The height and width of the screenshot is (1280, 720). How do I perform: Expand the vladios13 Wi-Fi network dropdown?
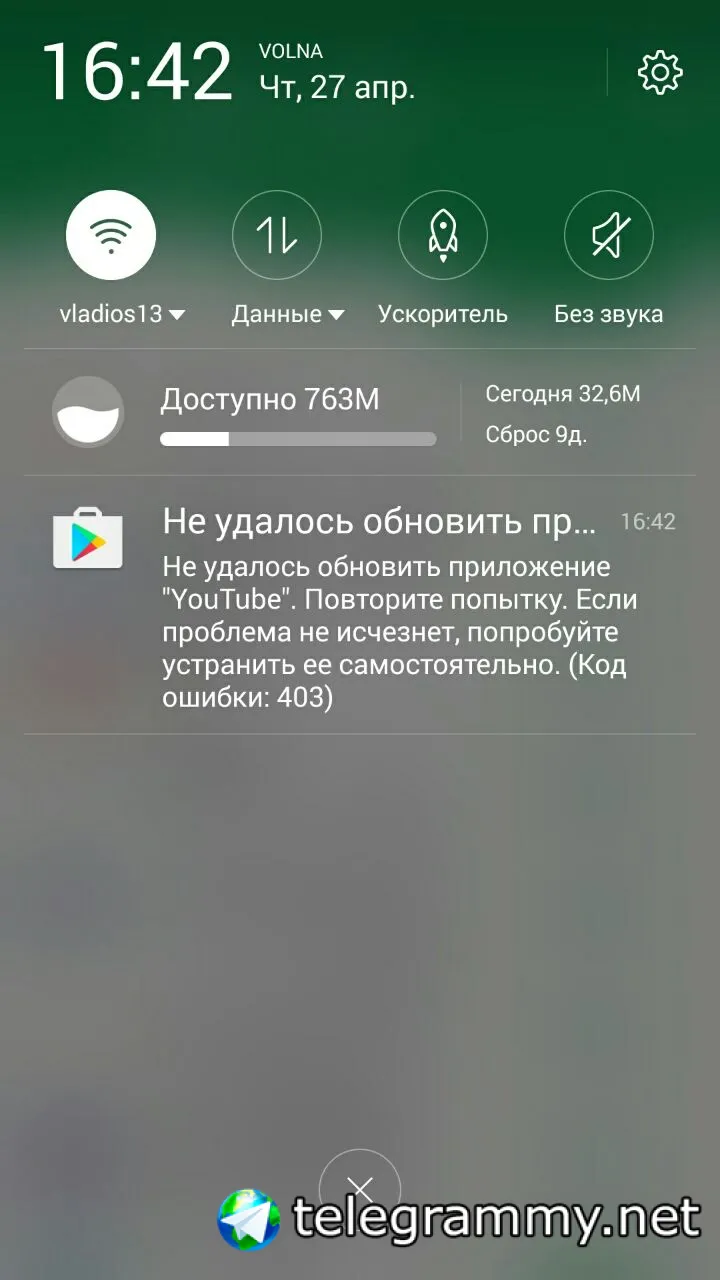[x=176, y=315]
